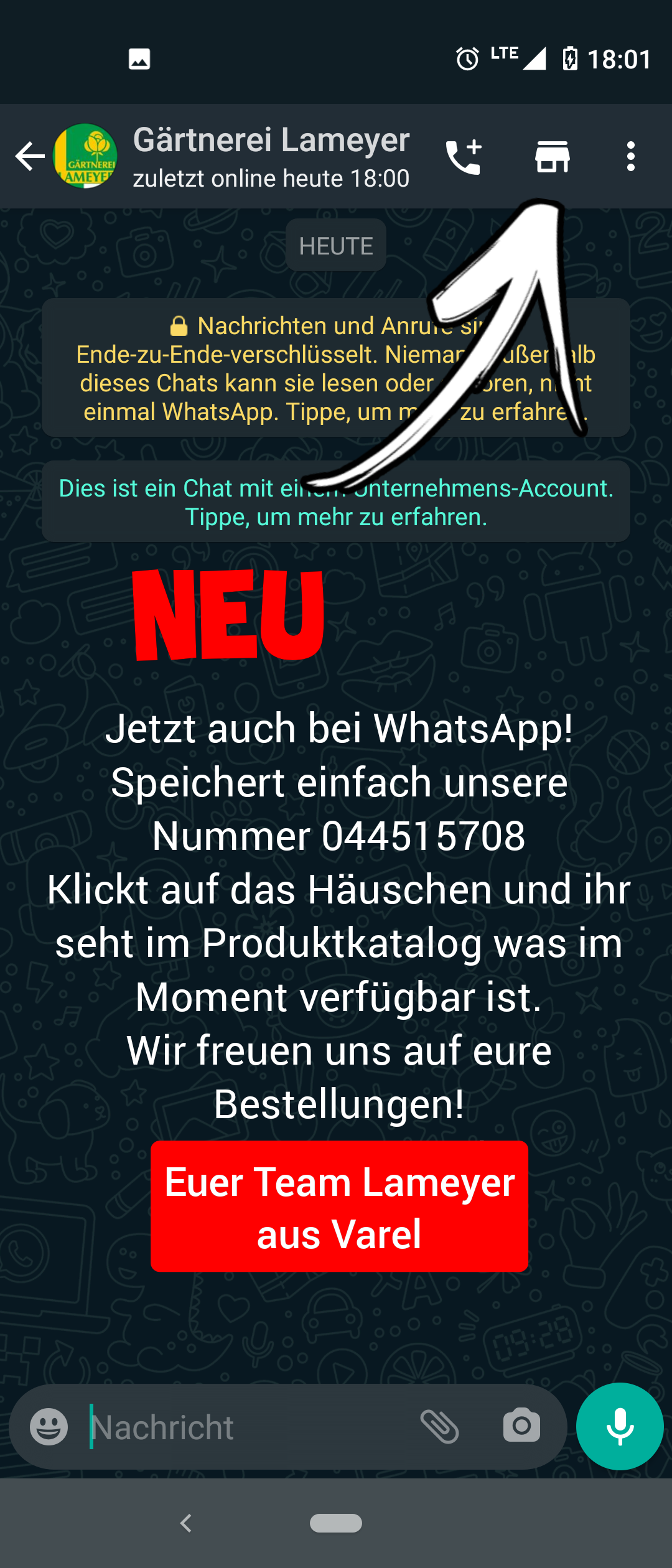Go back to the chat list
This screenshot has width=672, height=1568.
pyautogui.click(x=30, y=156)
